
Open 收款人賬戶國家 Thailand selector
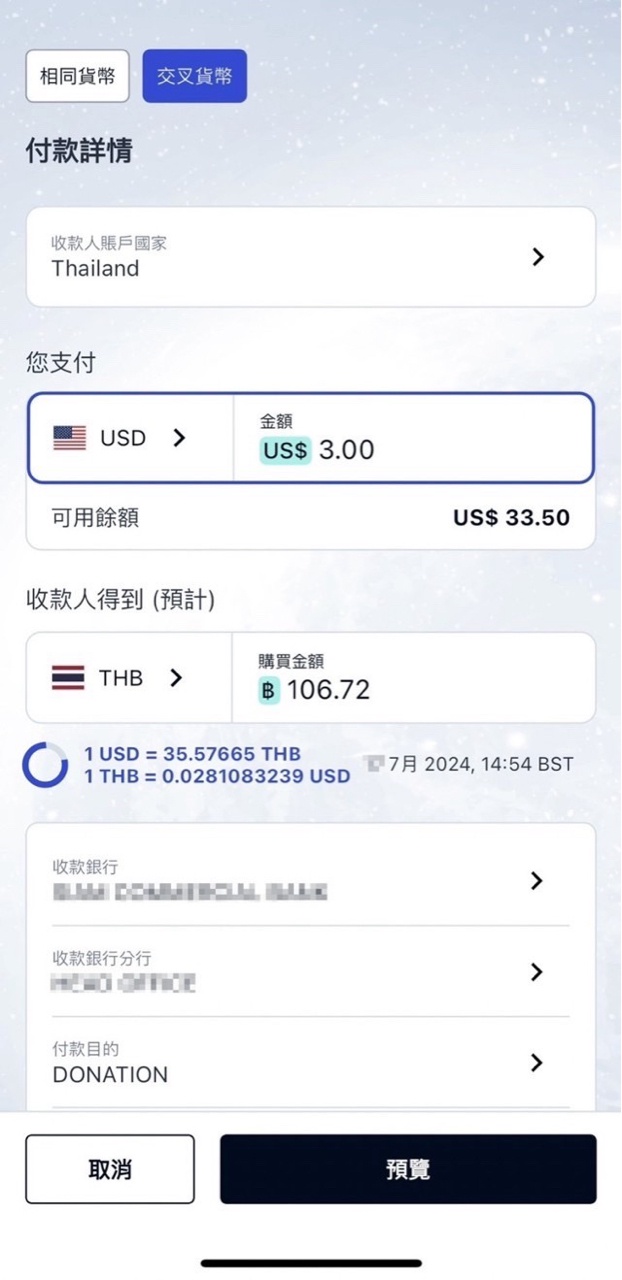pos(310,257)
